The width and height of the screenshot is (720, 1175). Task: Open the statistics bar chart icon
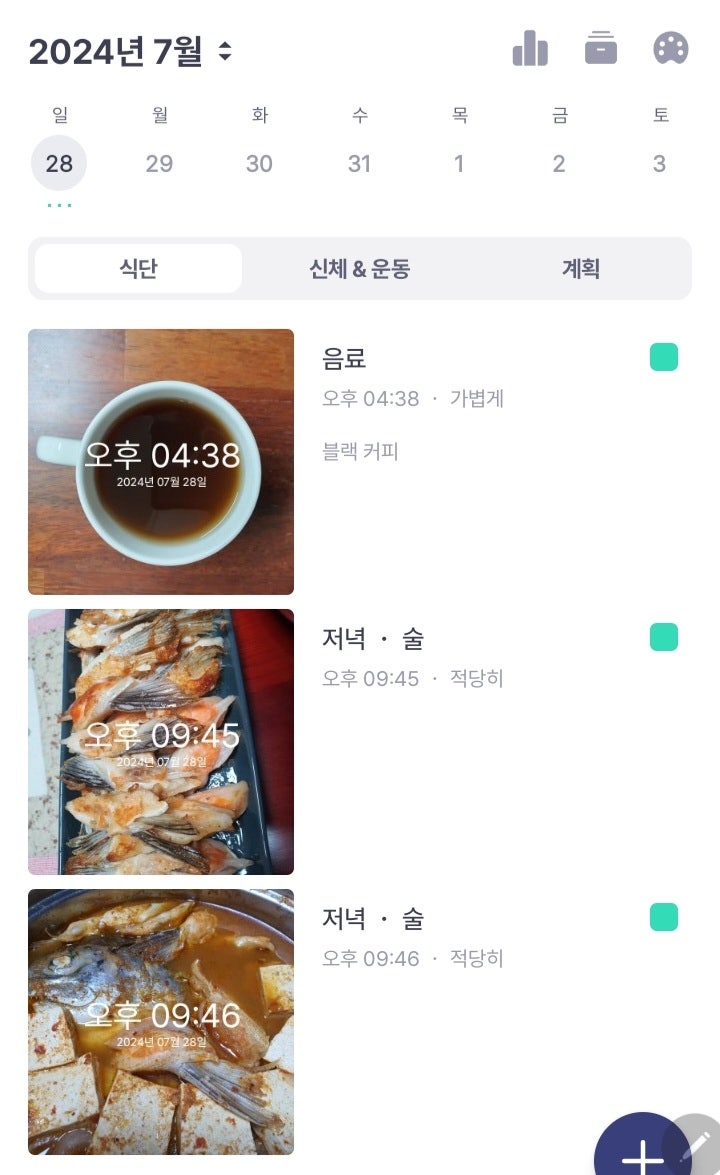(530, 48)
